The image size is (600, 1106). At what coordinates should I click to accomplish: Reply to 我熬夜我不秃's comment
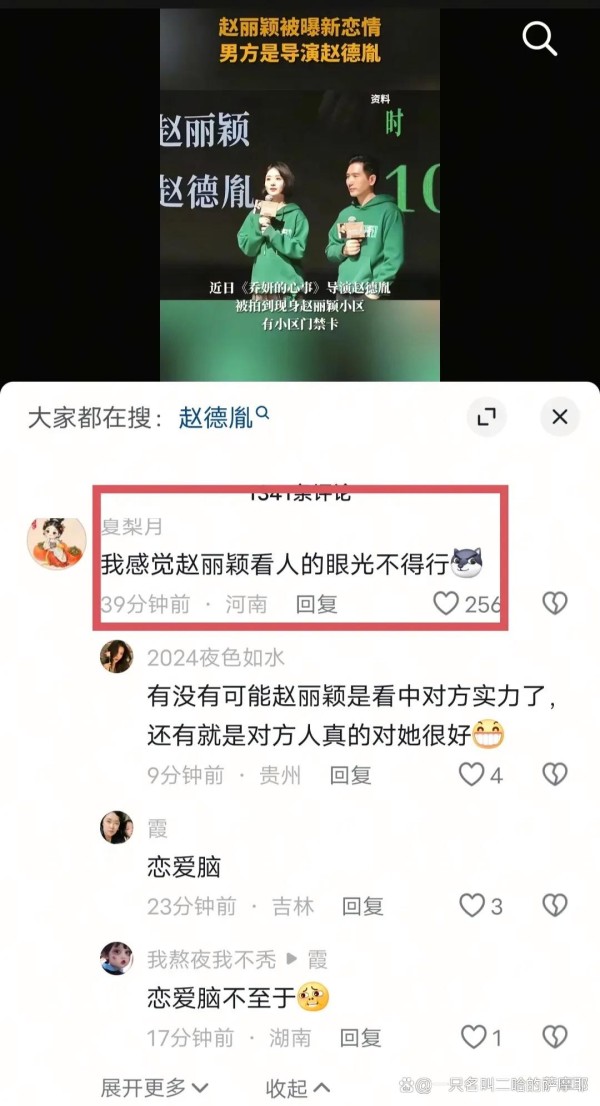click(360, 1038)
